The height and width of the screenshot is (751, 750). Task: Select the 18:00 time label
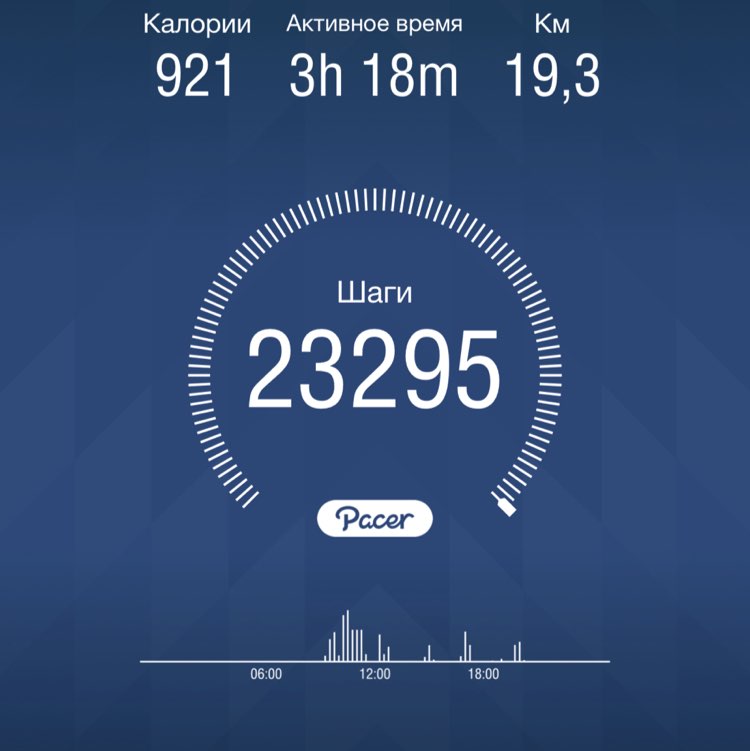(482, 673)
